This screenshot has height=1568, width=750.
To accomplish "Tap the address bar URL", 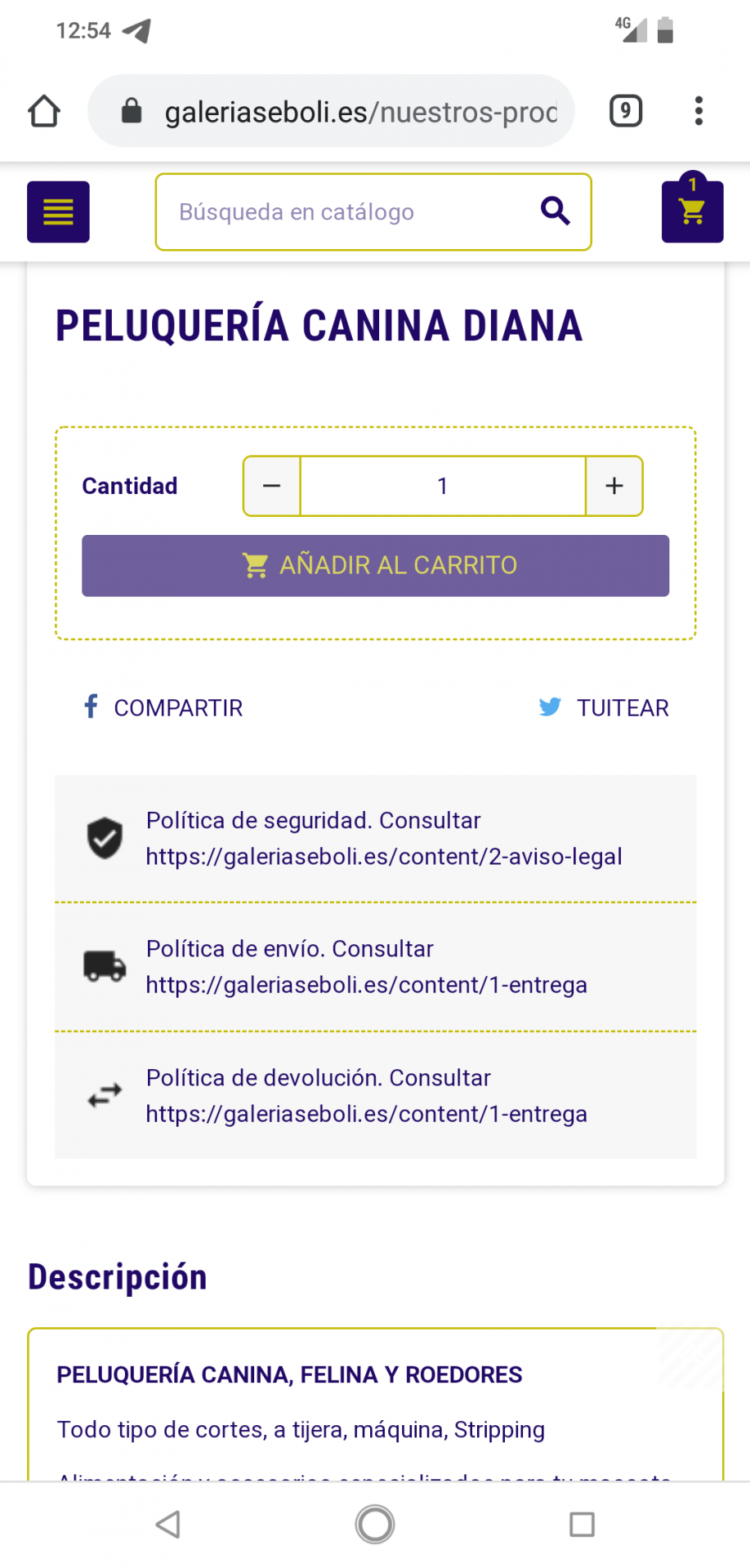I will (x=359, y=112).
